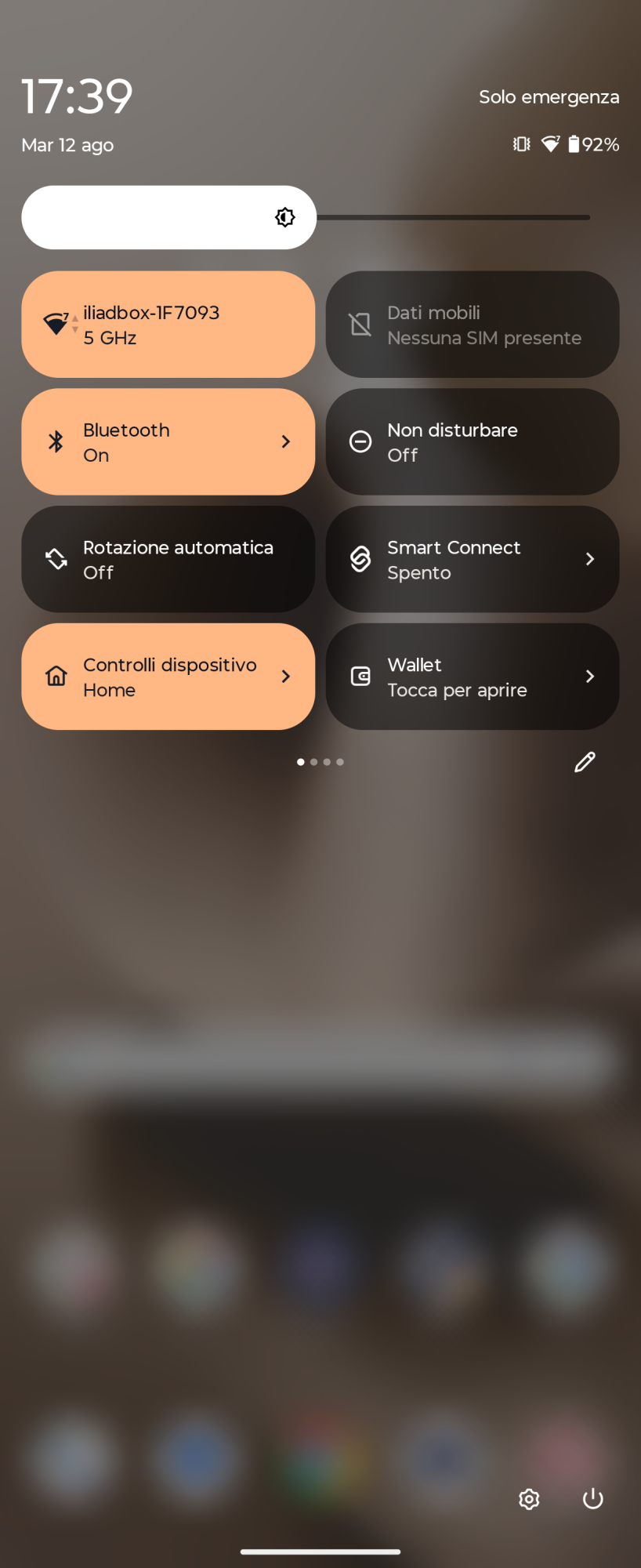Screen dimensions: 641x1568
Task: Open Smart Connect tile
Action: [x=472, y=559]
